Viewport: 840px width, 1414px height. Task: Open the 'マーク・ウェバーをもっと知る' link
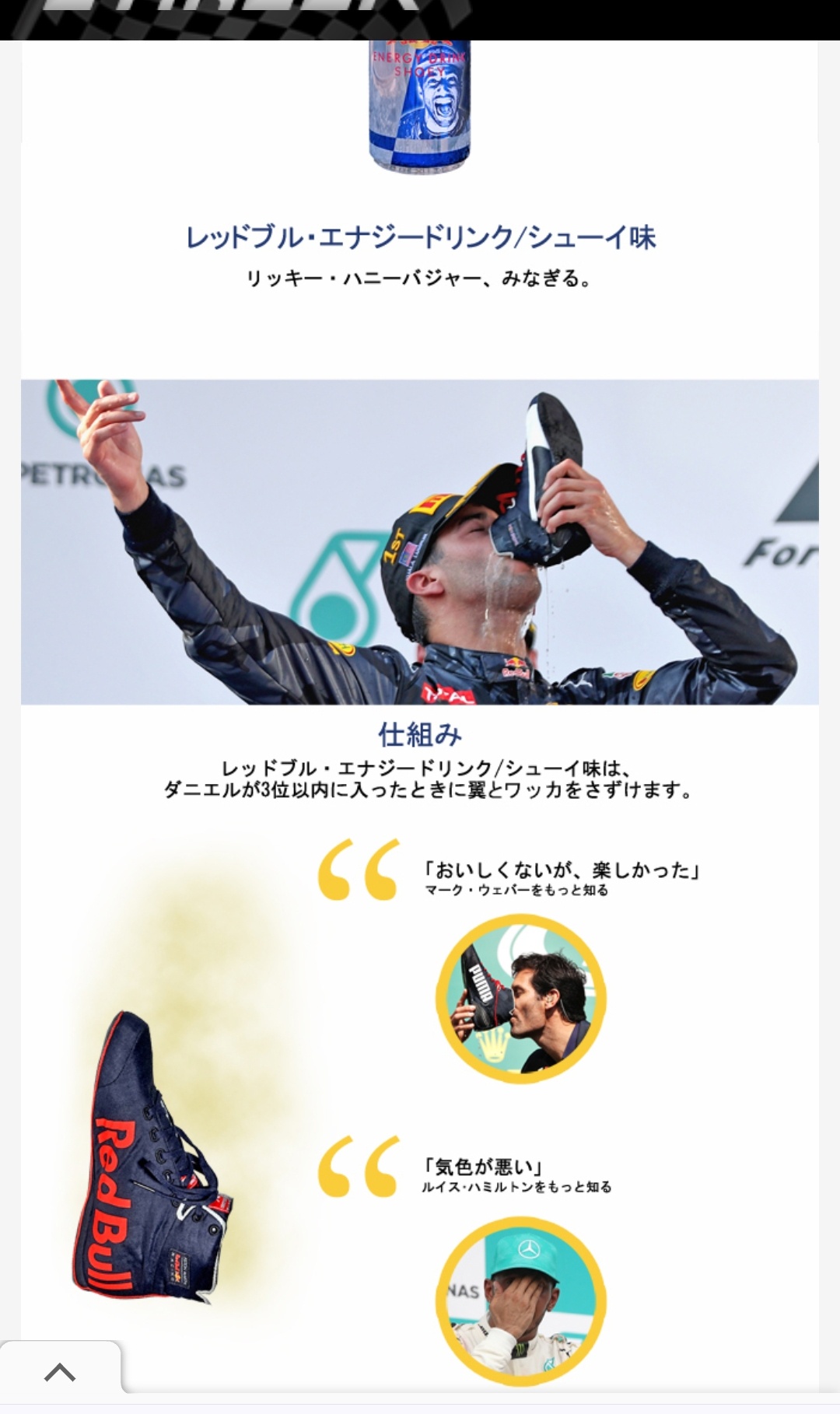pyautogui.click(x=516, y=890)
